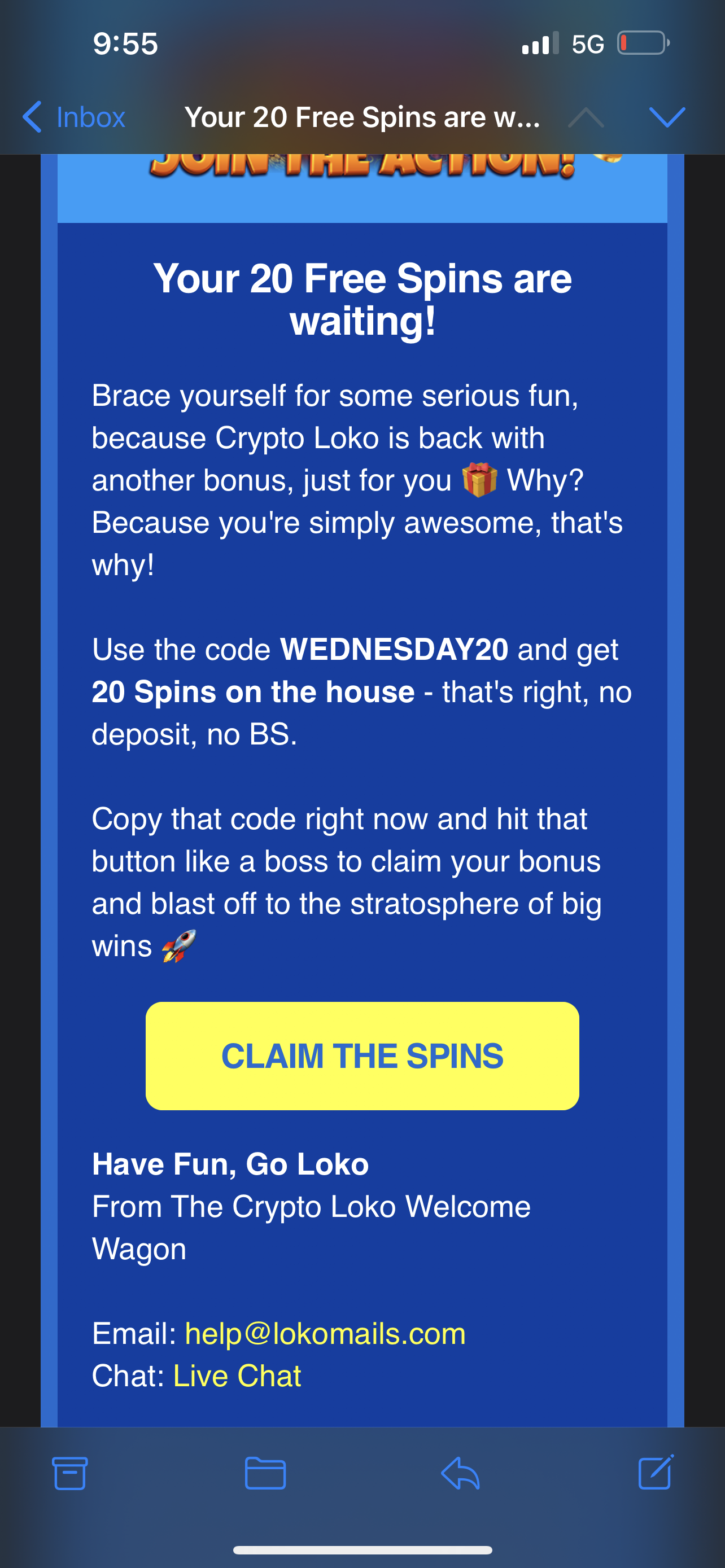Open the help@lokomails.com email link
The height and width of the screenshot is (1568, 725).
point(325,1334)
